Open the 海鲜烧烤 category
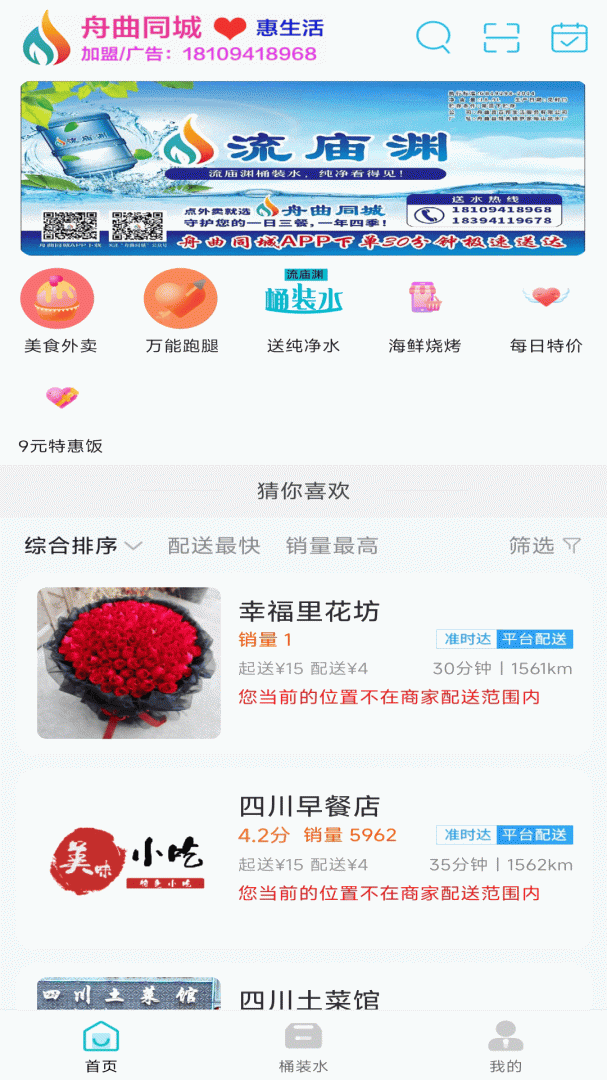The image size is (607, 1080). [425, 312]
